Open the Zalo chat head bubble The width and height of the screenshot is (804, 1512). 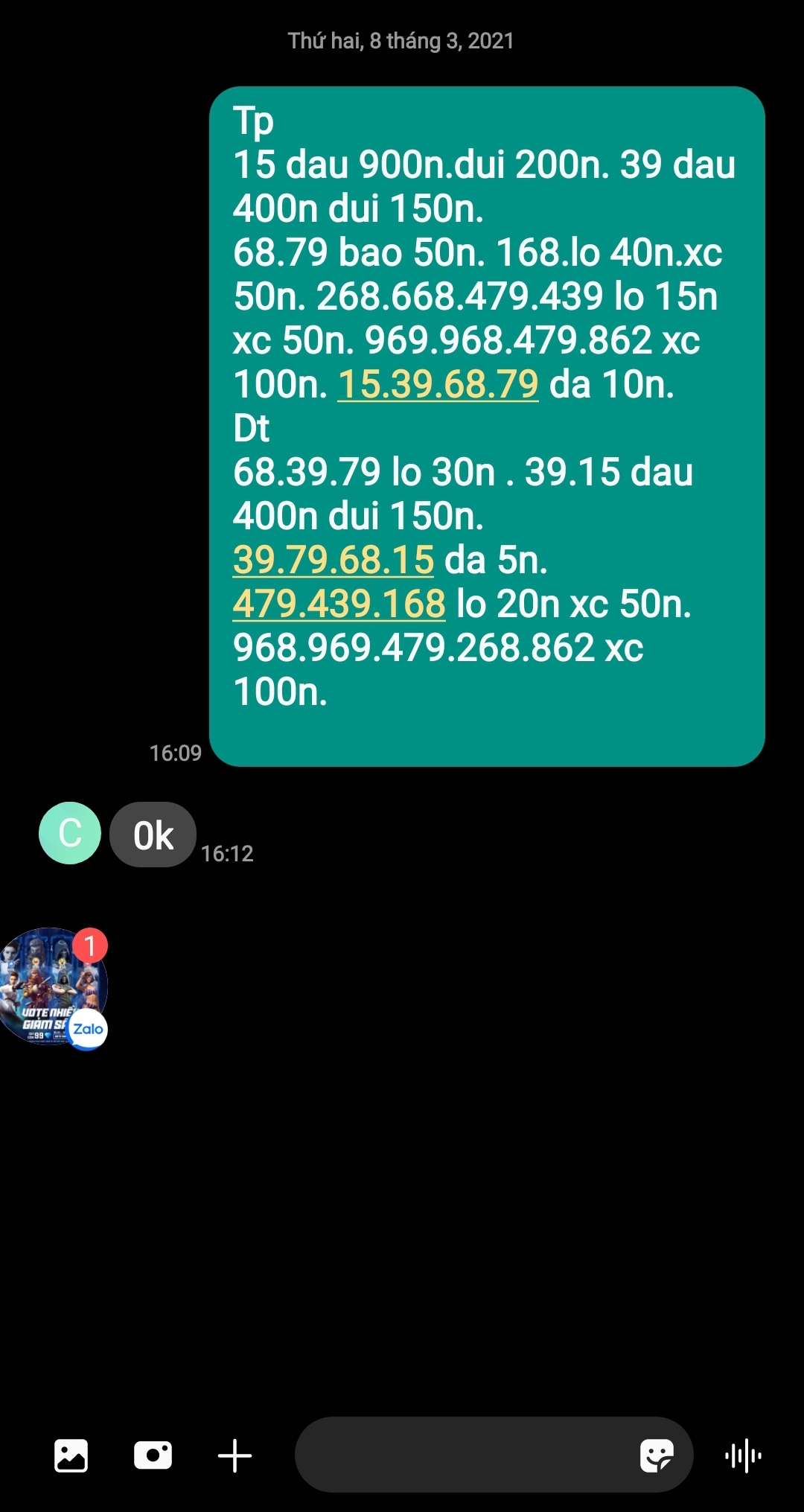52,986
